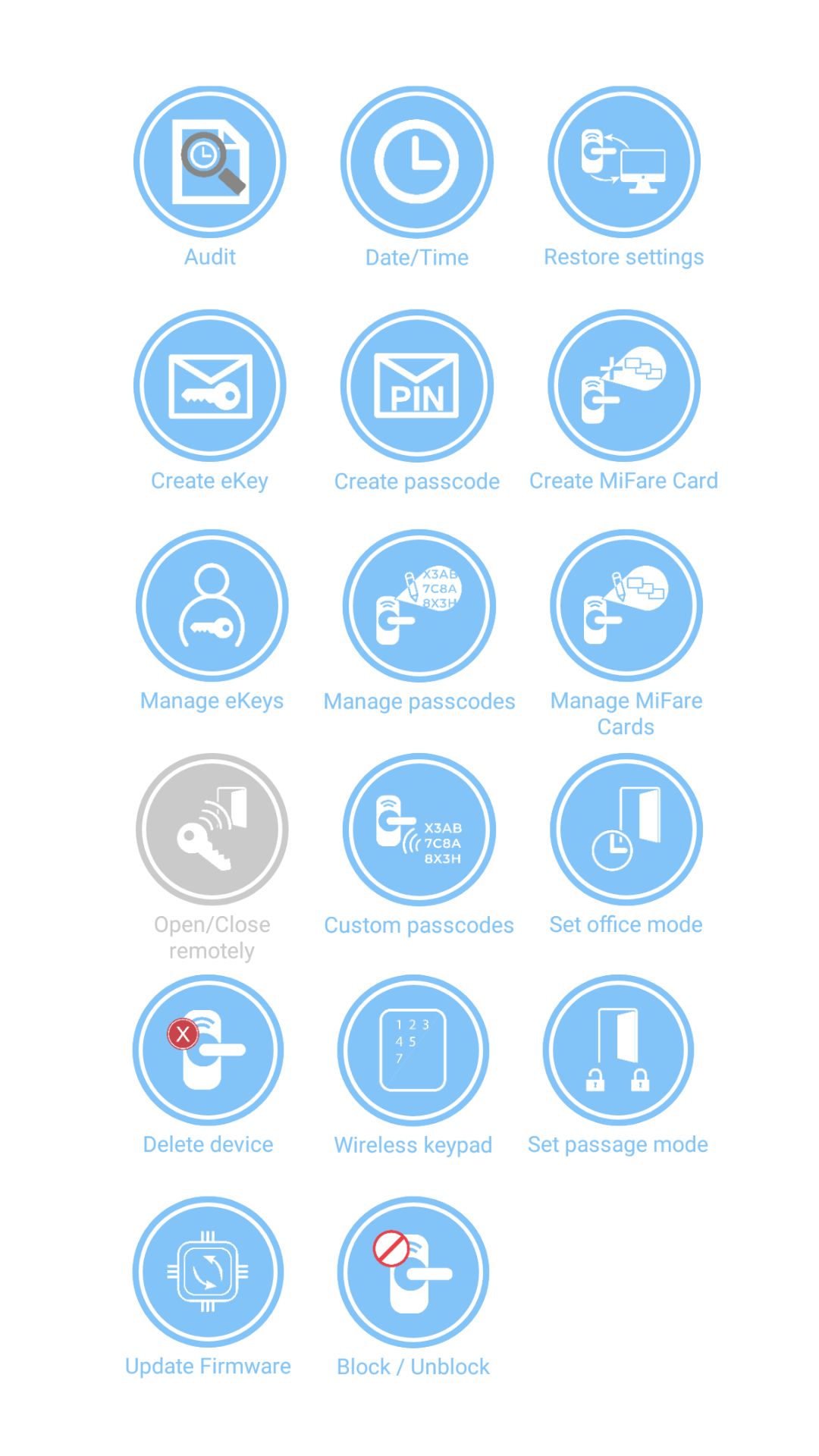Open Create passcode
The height and width of the screenshot is (1456, 819).
[417, 385]
